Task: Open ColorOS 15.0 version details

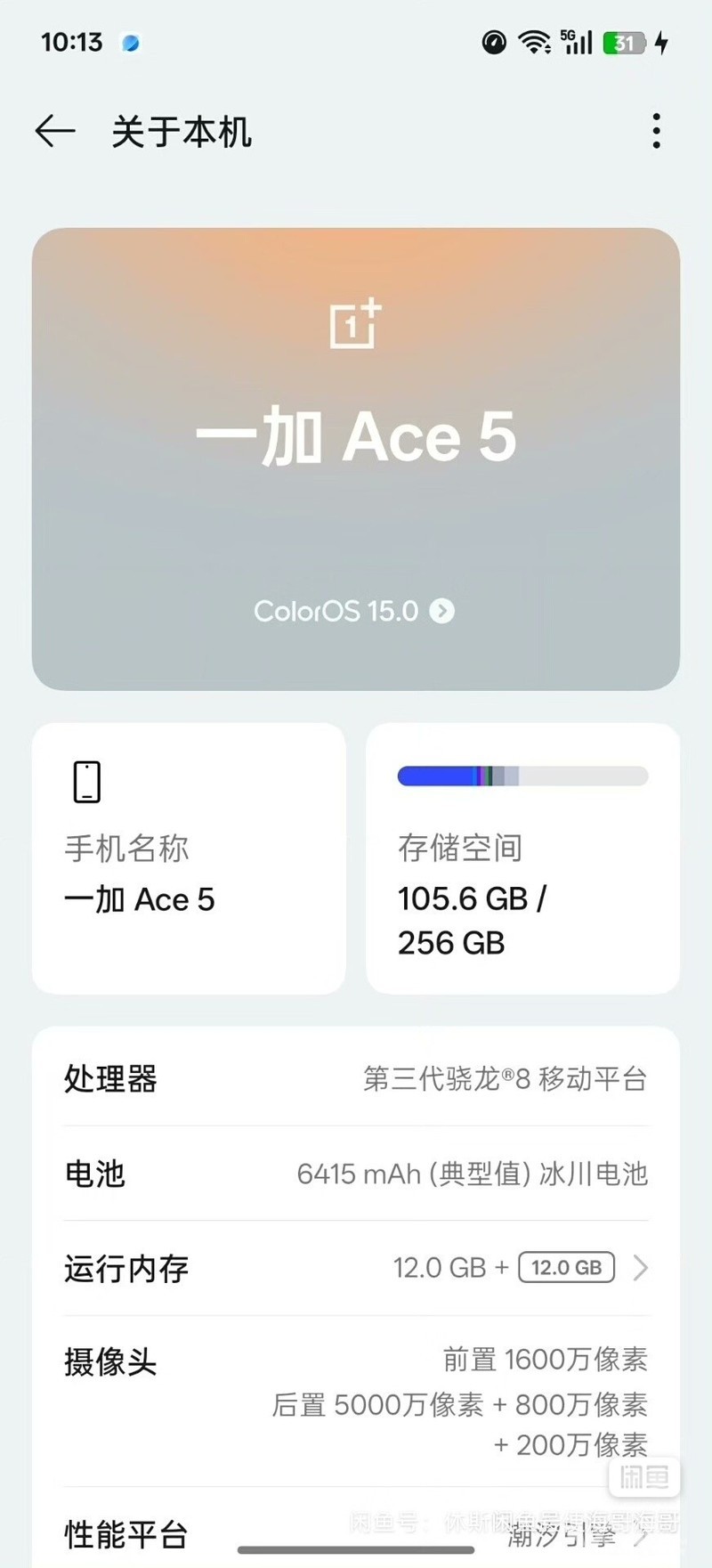Action: [x=354, y=611]
